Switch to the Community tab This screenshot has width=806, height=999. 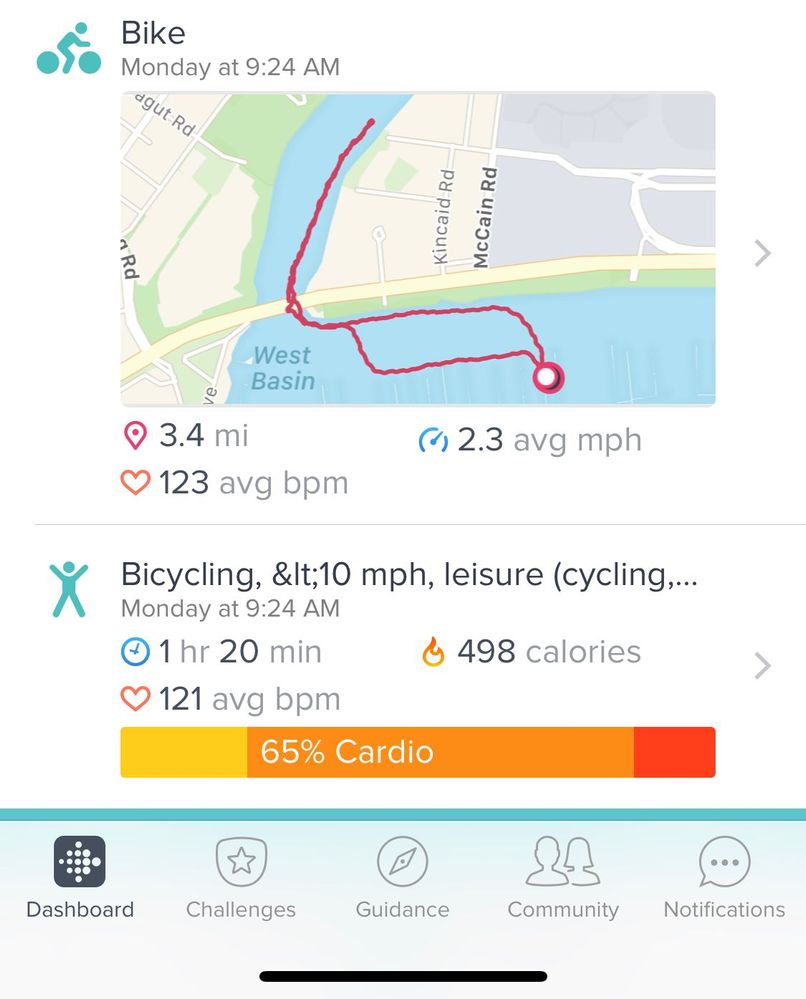pyautogui.click(x=563, y=877)
